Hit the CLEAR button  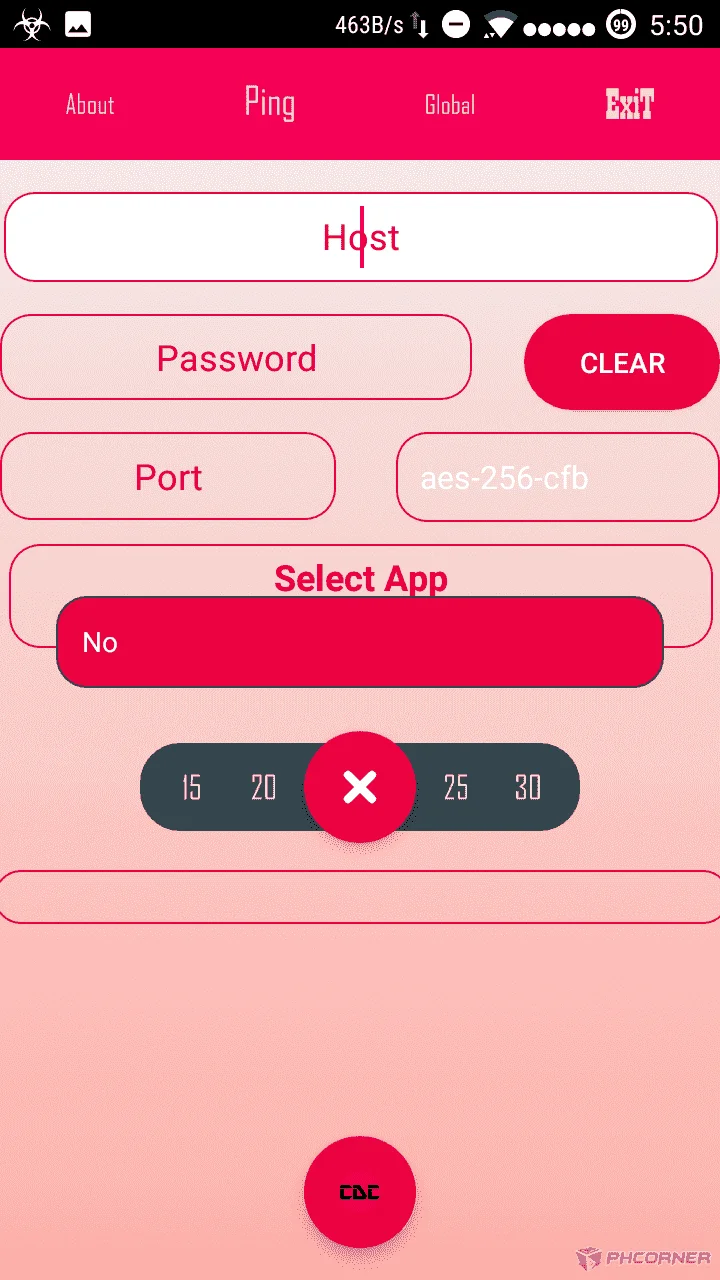(622, 362)
